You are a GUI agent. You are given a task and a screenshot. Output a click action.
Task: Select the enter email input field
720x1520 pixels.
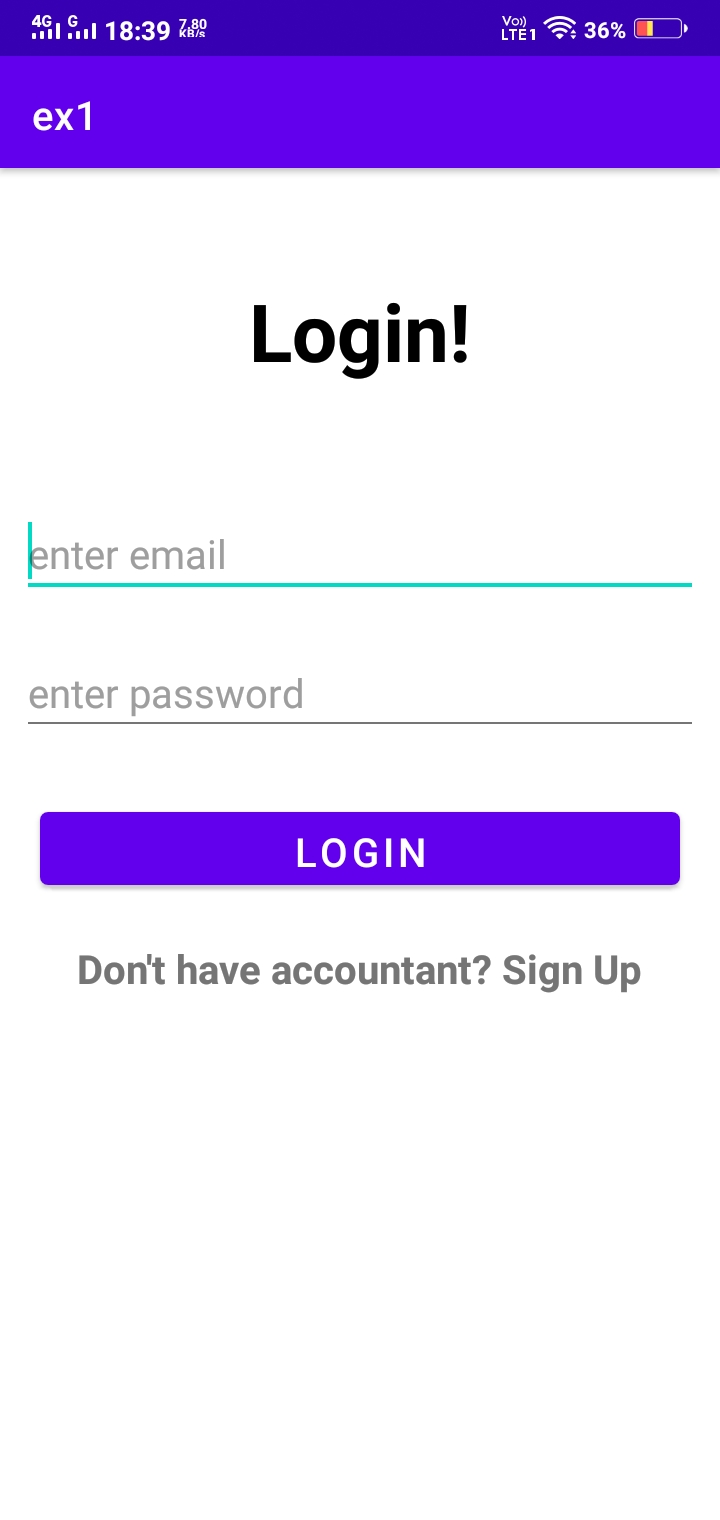(360, 555)
